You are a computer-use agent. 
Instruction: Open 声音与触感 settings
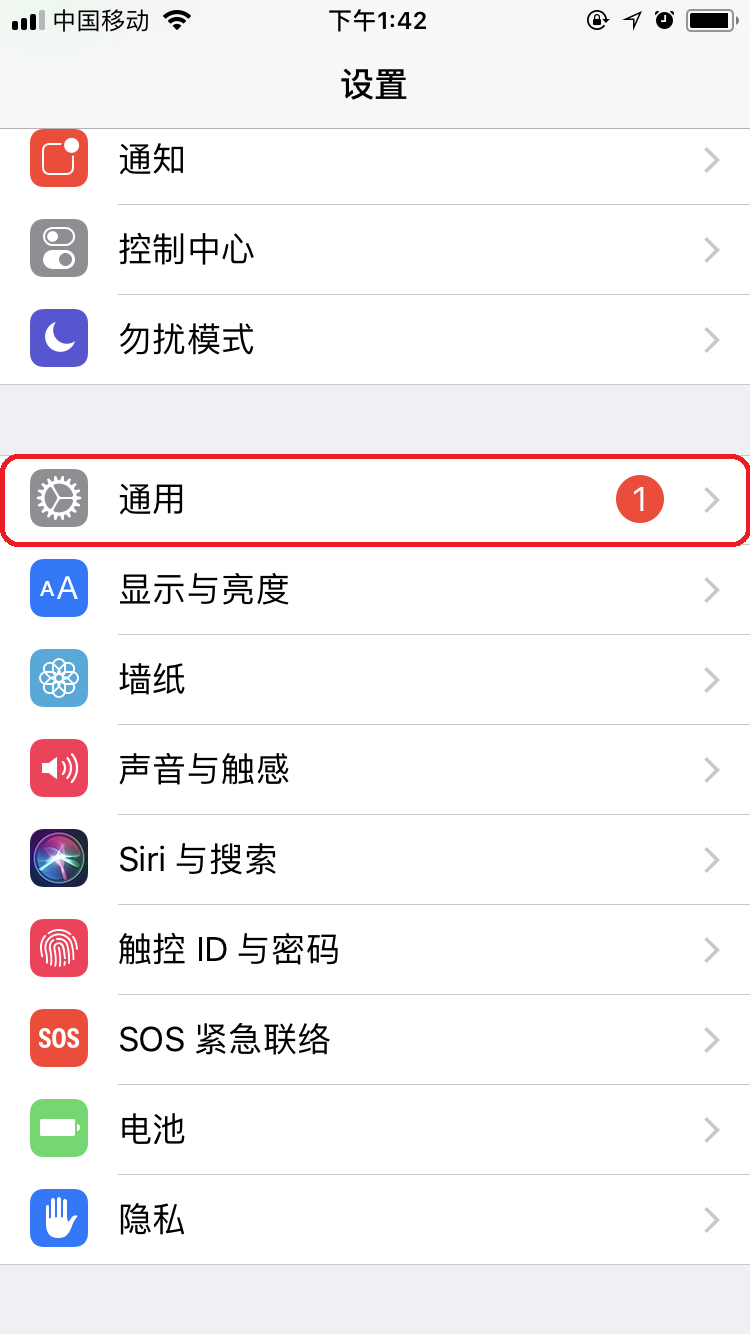[x=375, y=770]
